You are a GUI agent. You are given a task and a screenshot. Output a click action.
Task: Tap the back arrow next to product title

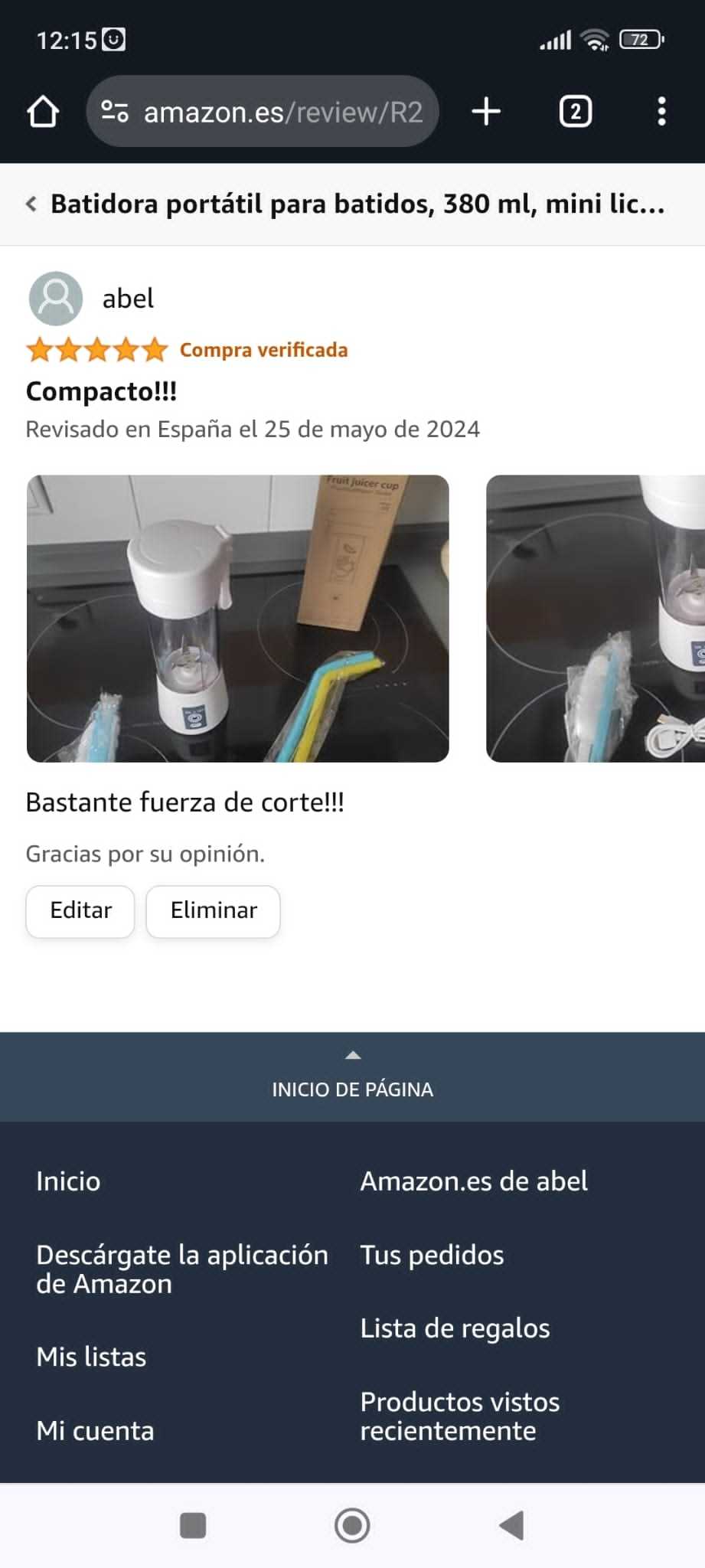[30, 204]
